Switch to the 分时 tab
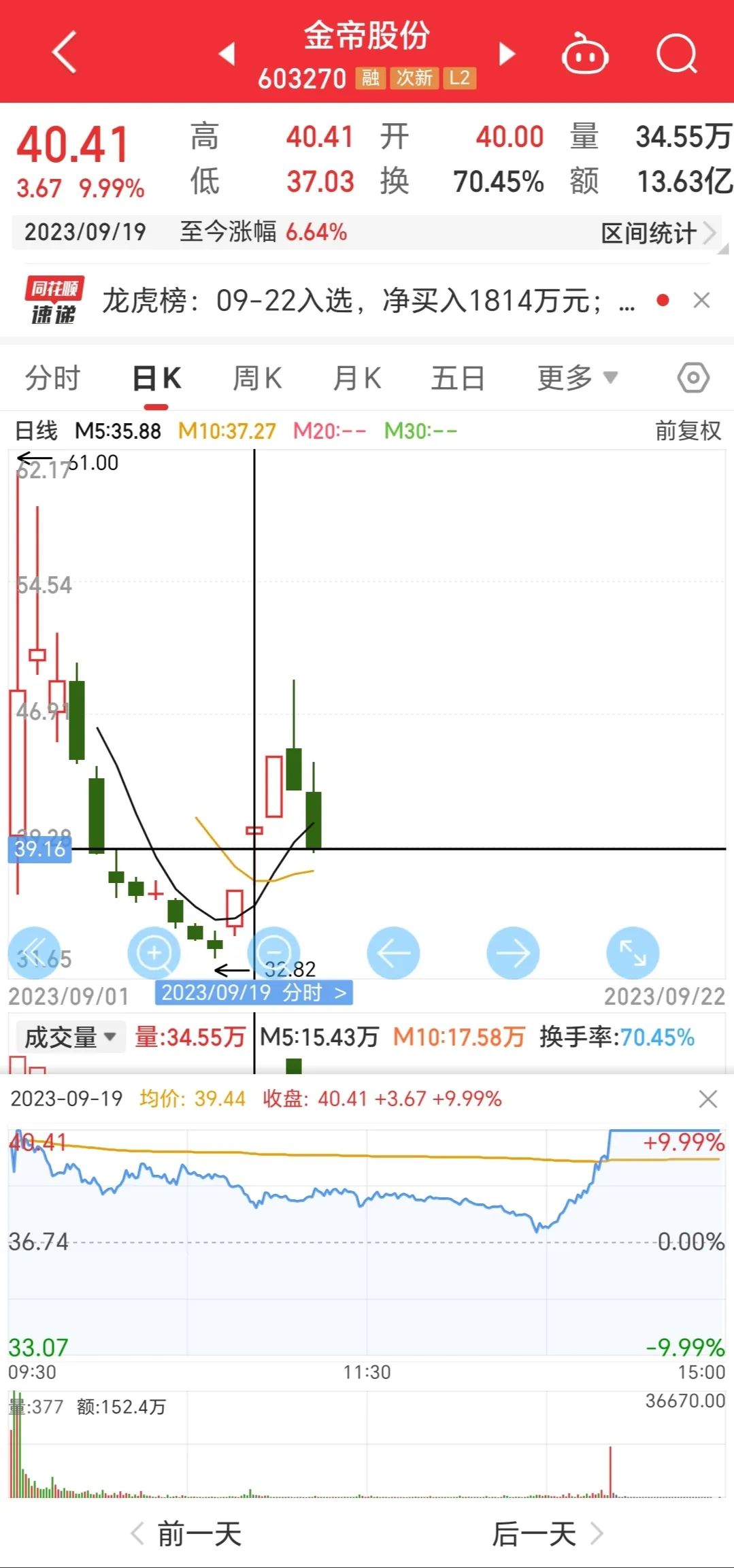Screen dimensions: 734x1568 click(53, 378)
